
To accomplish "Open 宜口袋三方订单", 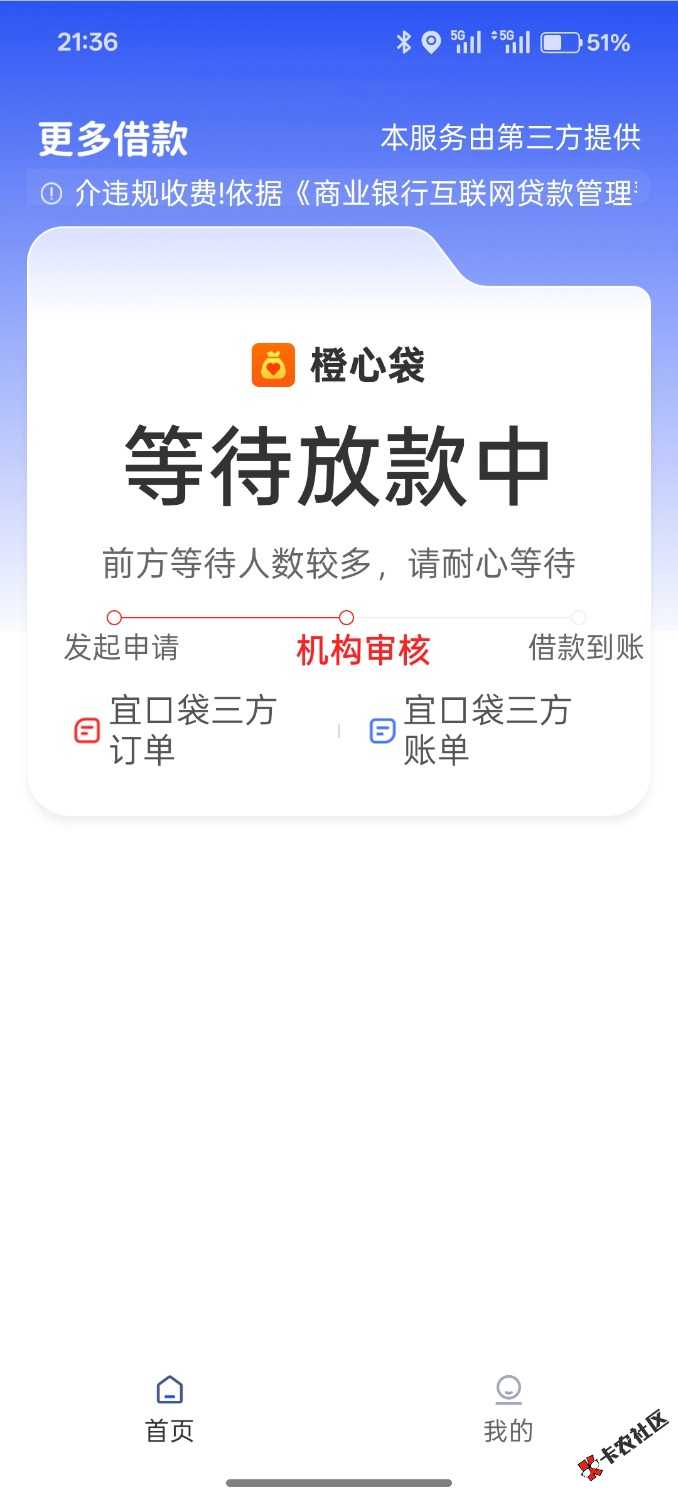I will tap(176, 731).
